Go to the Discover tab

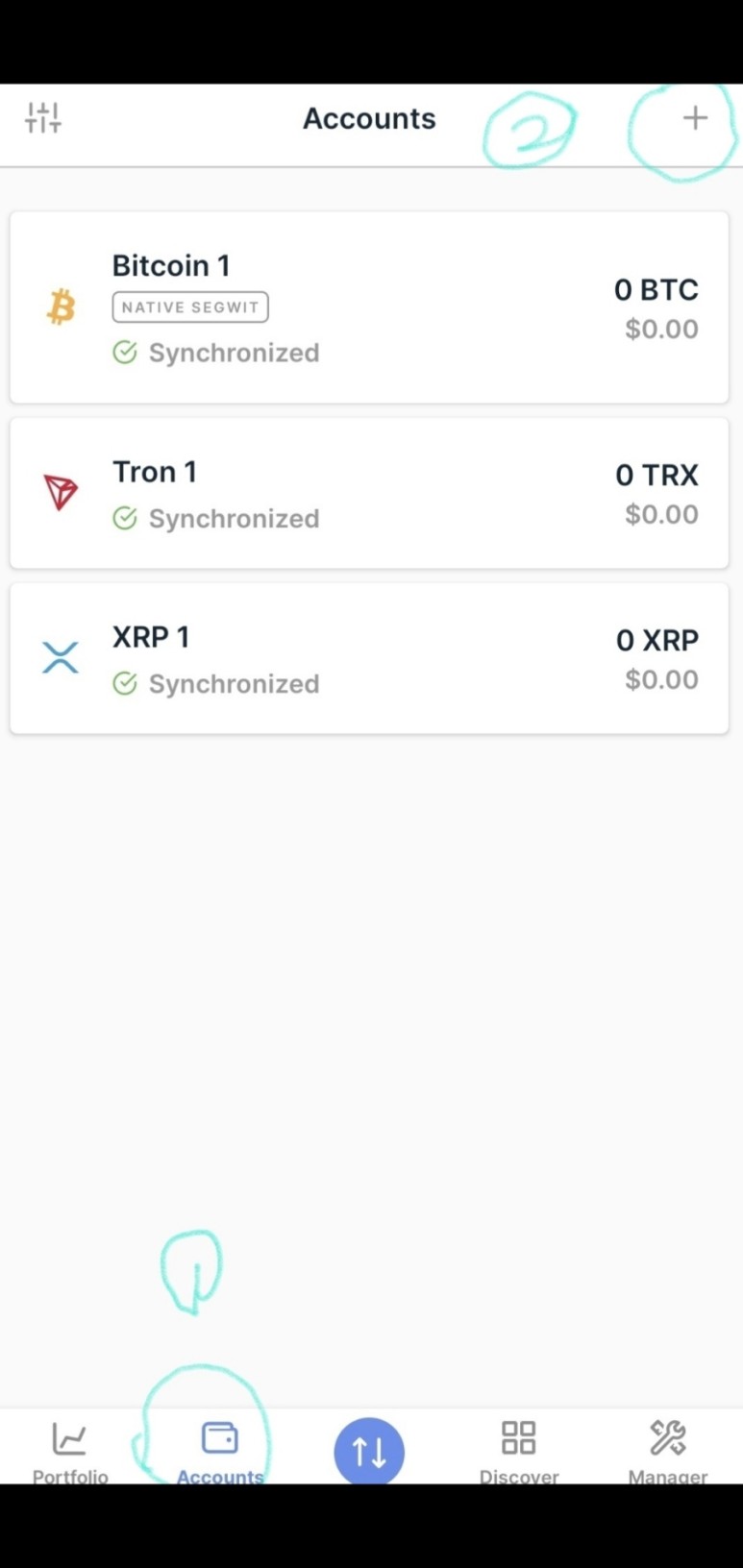pyautogui.click(x=518, y=1450)
